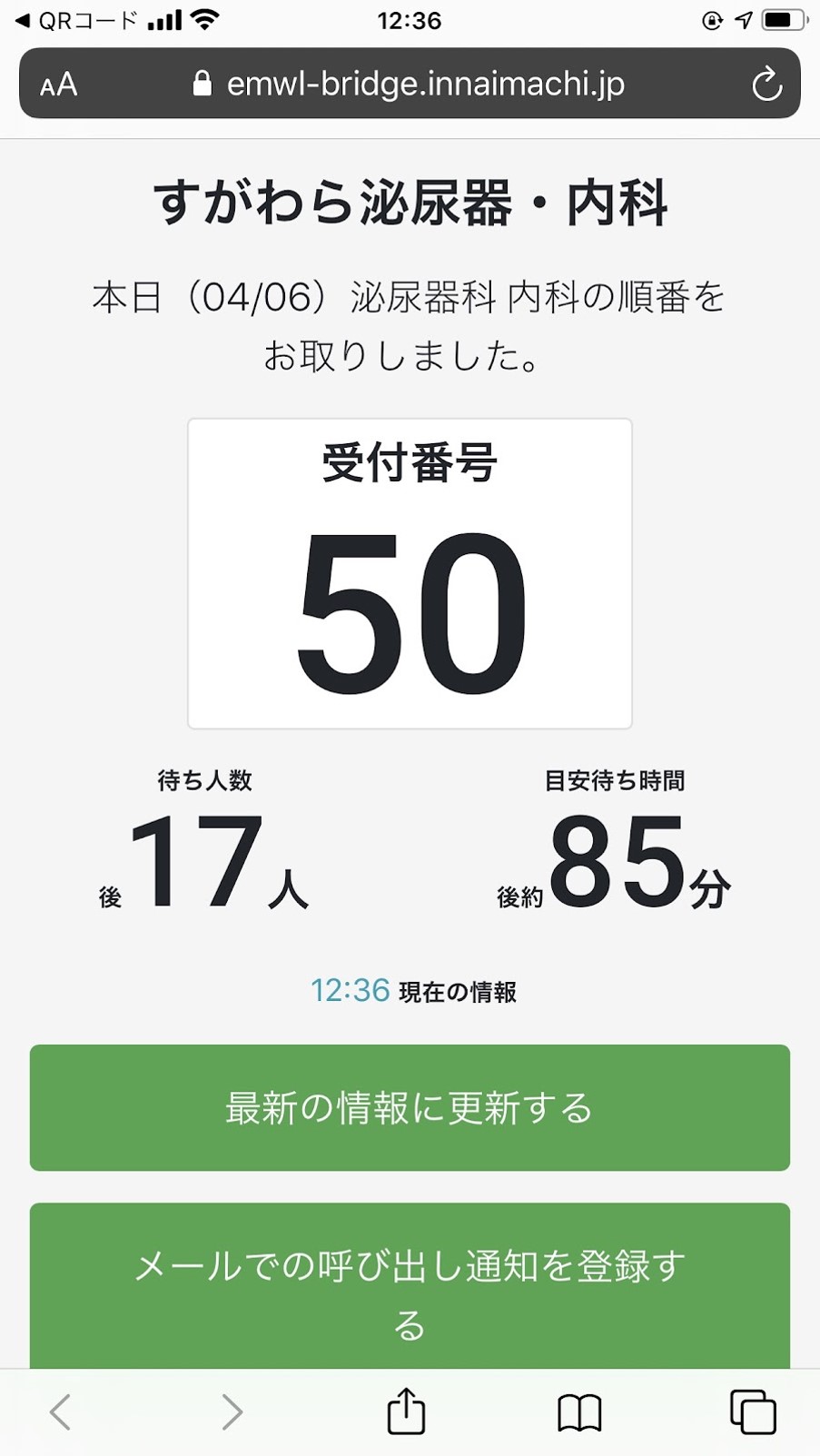Image resolution: width=820 pixels, height=1456 pixels.
Task: Open the AA reader options
Action: [58, 84]
